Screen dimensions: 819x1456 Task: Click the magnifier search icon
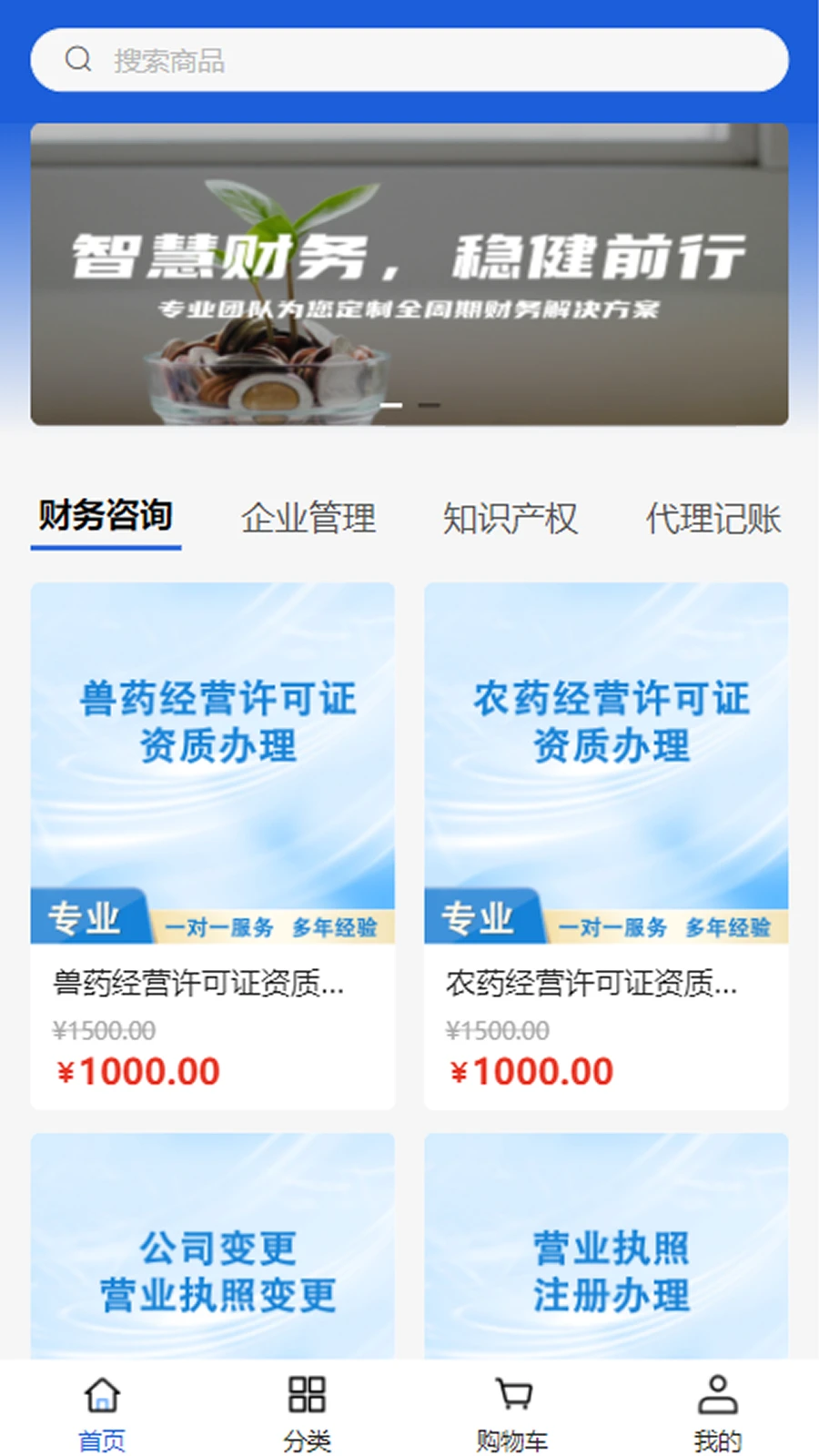coord(78,58)
